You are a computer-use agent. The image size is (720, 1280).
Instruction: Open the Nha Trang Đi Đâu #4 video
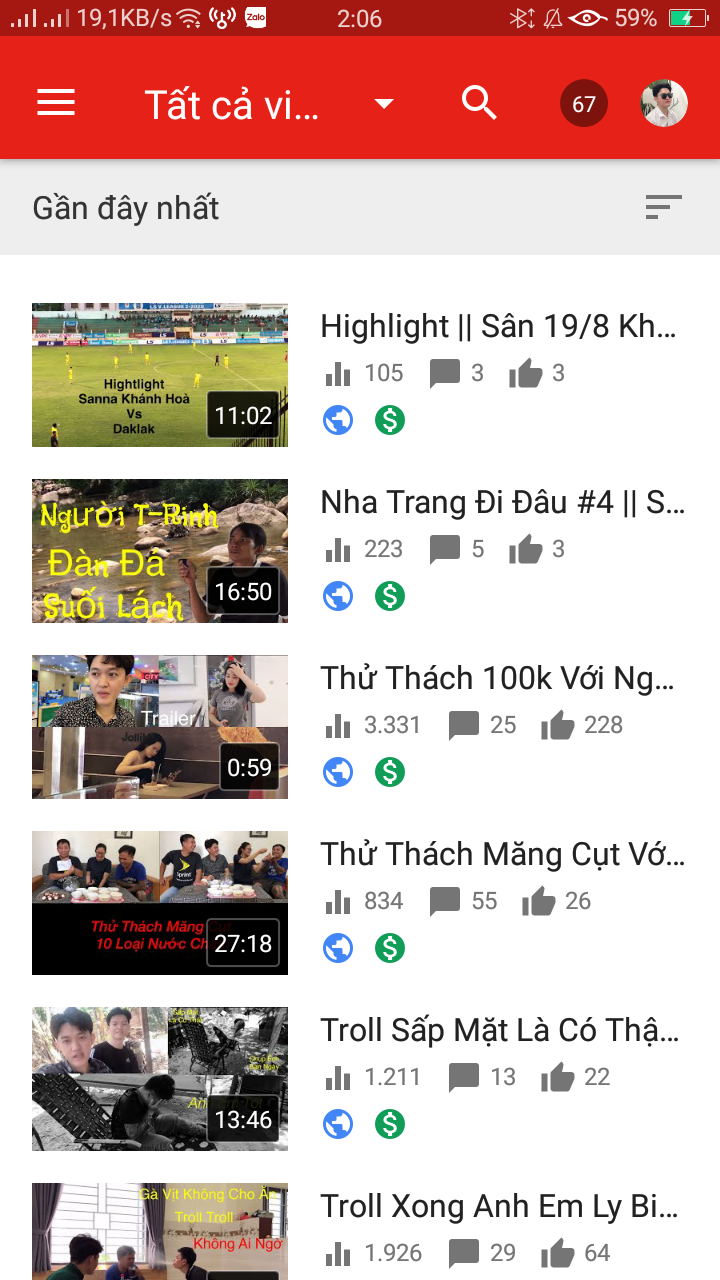(502, 503)
